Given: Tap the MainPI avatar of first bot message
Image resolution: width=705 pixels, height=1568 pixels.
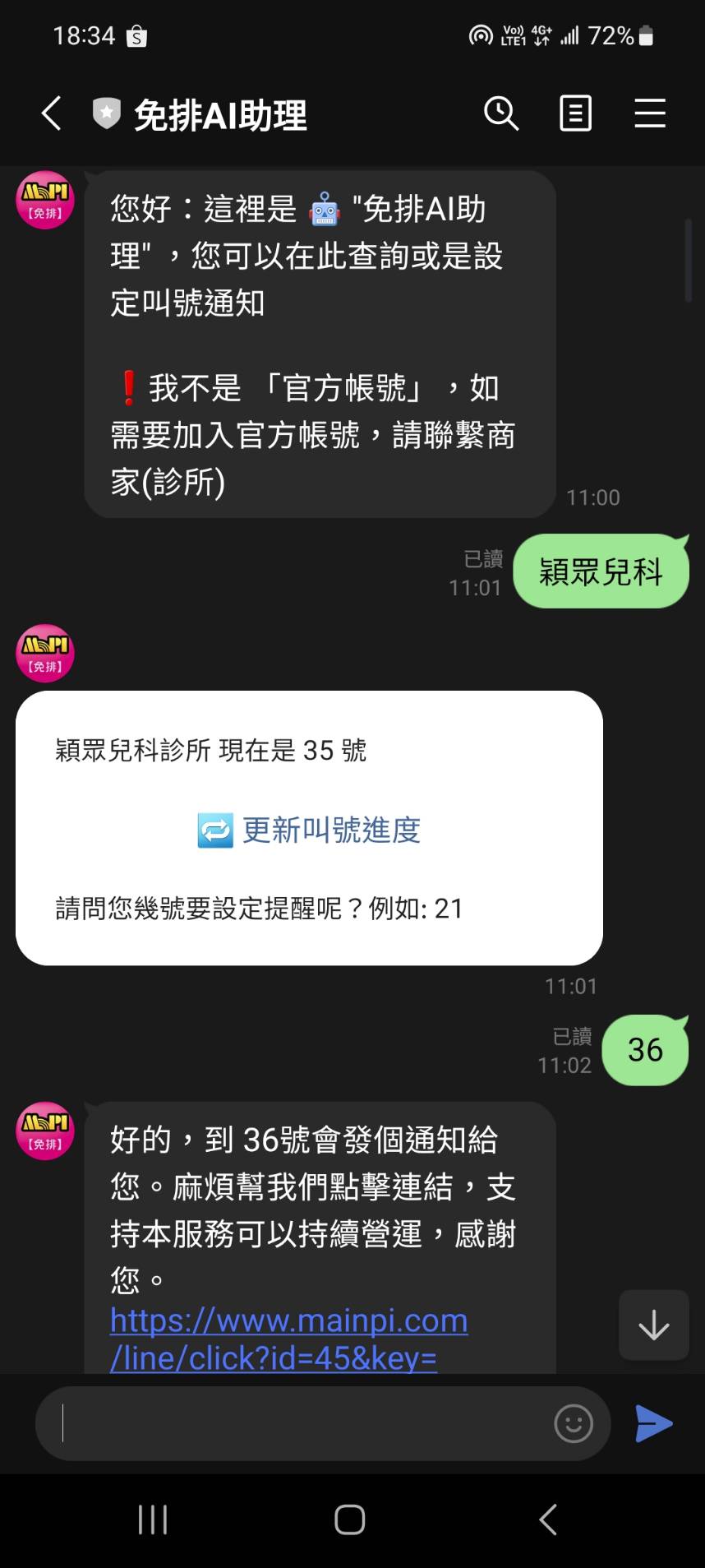Looking at the screenshot, I should [x=44, y=199].
